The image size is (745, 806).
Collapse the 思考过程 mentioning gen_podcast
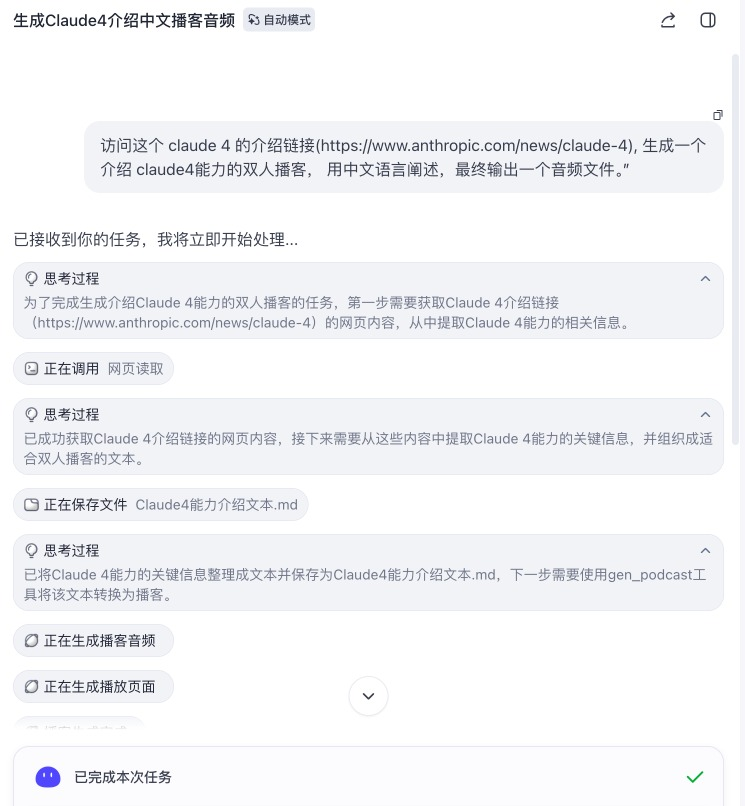[x=705, y=551]
